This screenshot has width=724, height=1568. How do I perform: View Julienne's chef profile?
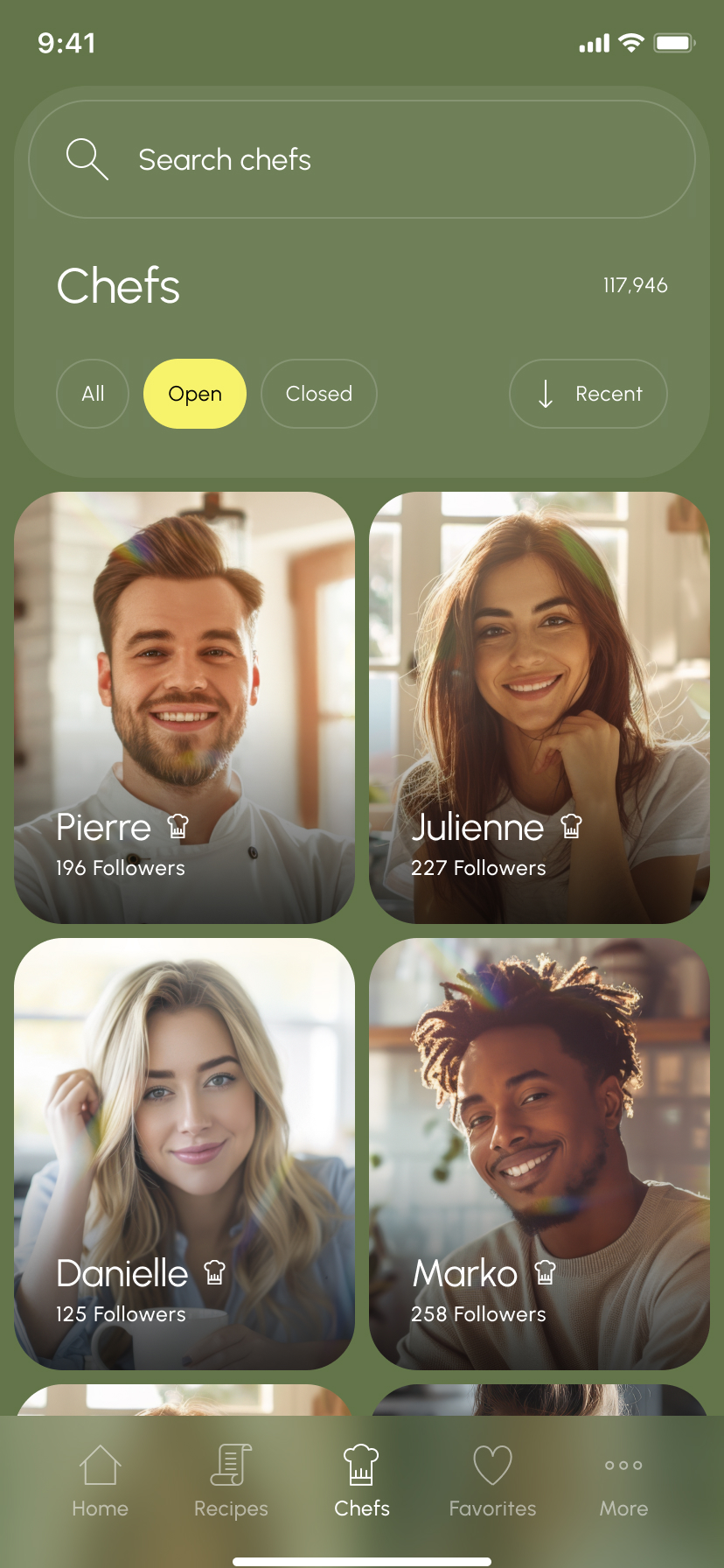click(540, 707)
